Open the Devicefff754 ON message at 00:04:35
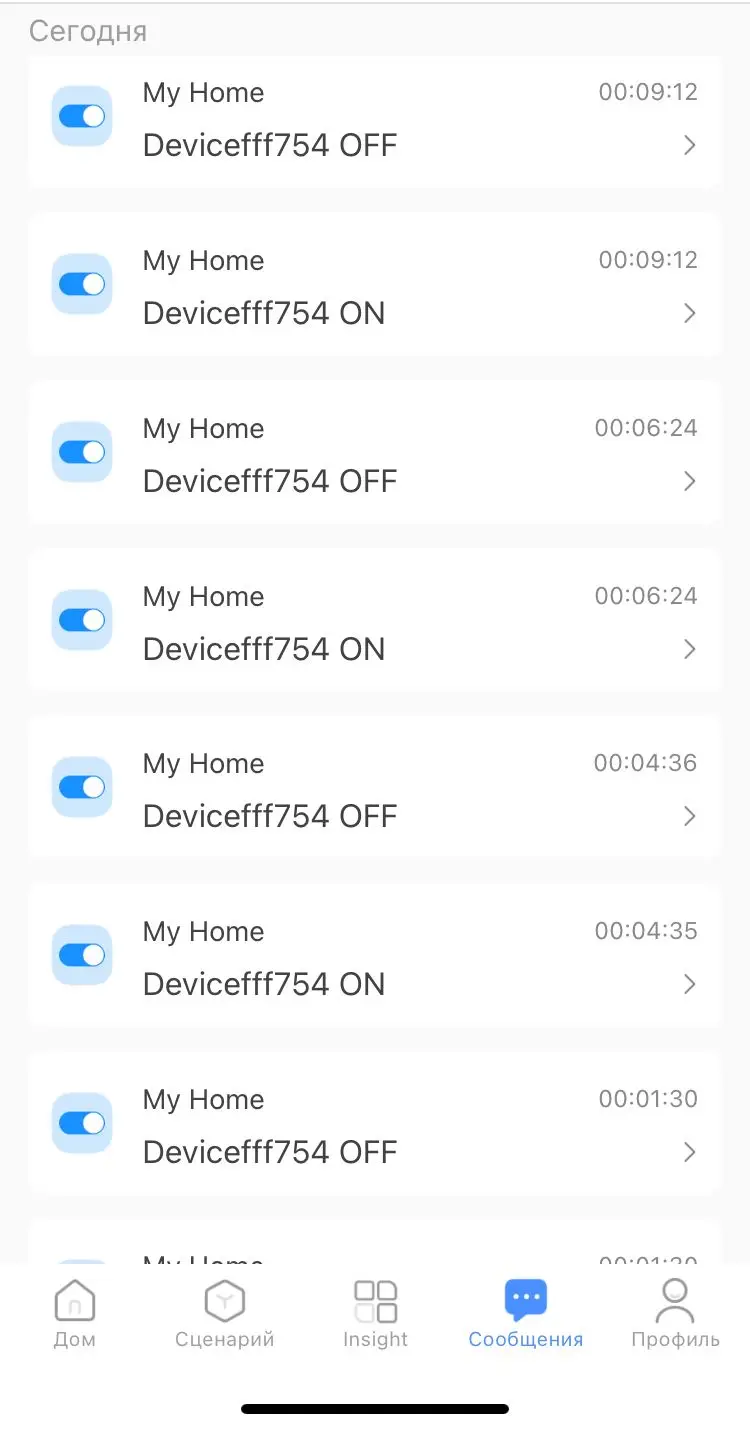Screen dimensions: 750x1430 point(375,955)
